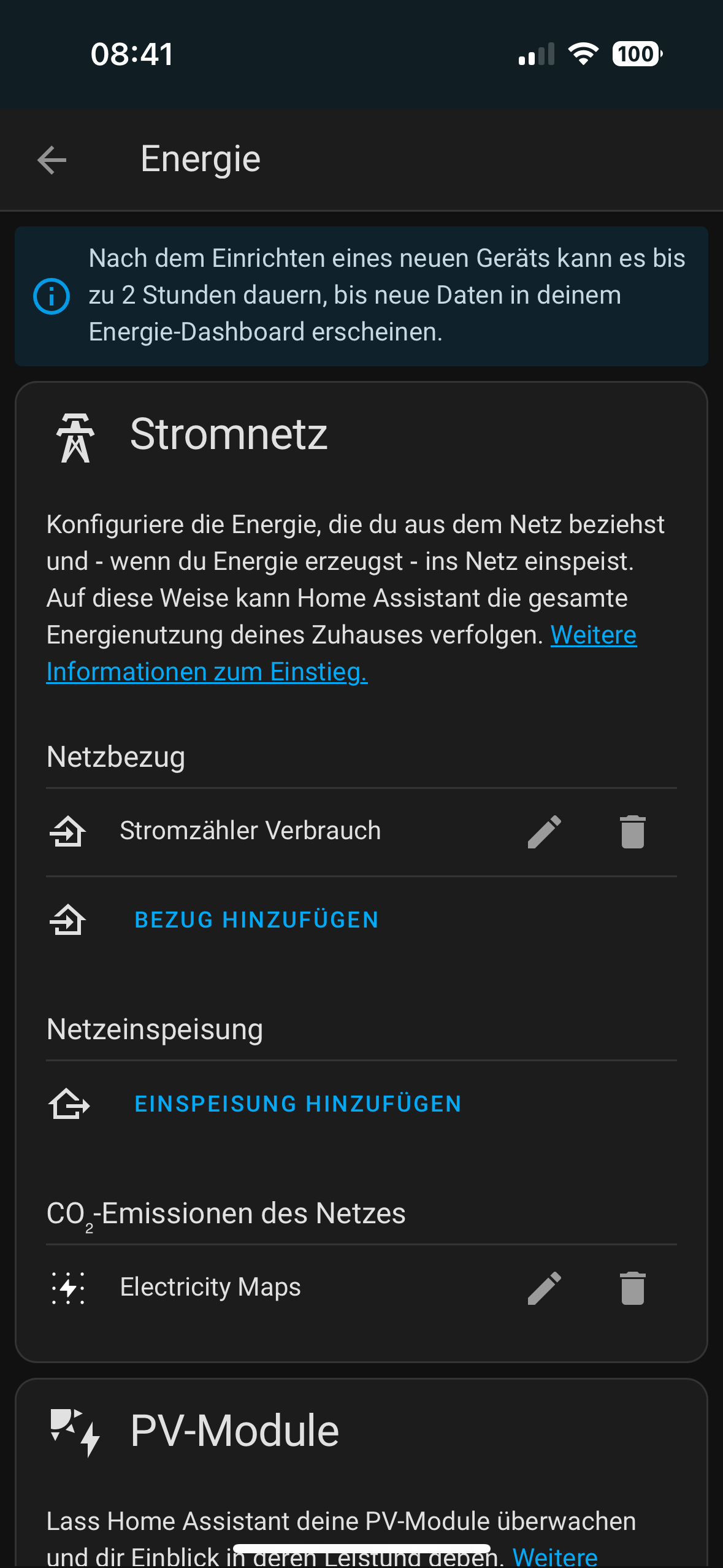Edit the Electricity Maps entry

[x=544, y=1288]
